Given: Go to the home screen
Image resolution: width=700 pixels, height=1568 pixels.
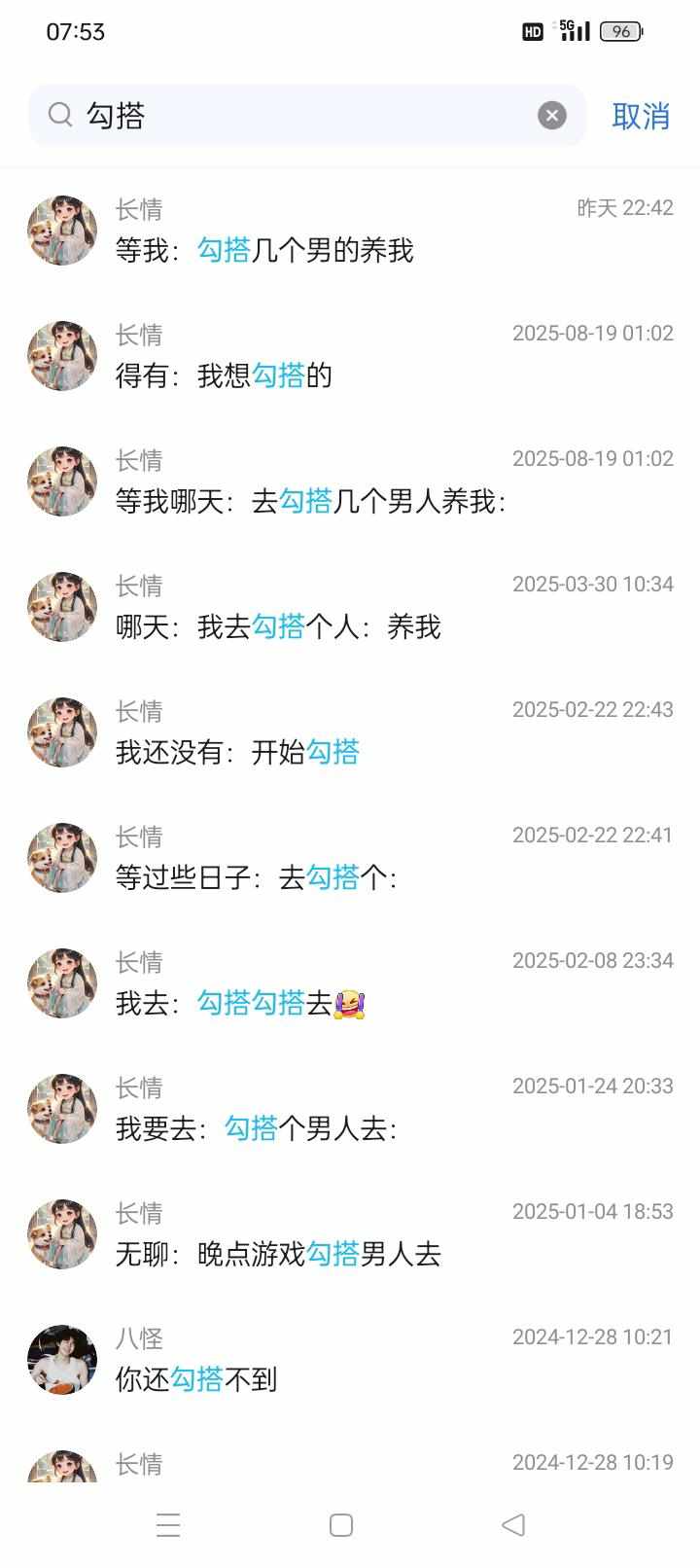Looking at the screenshot, I should [341, 1524].
